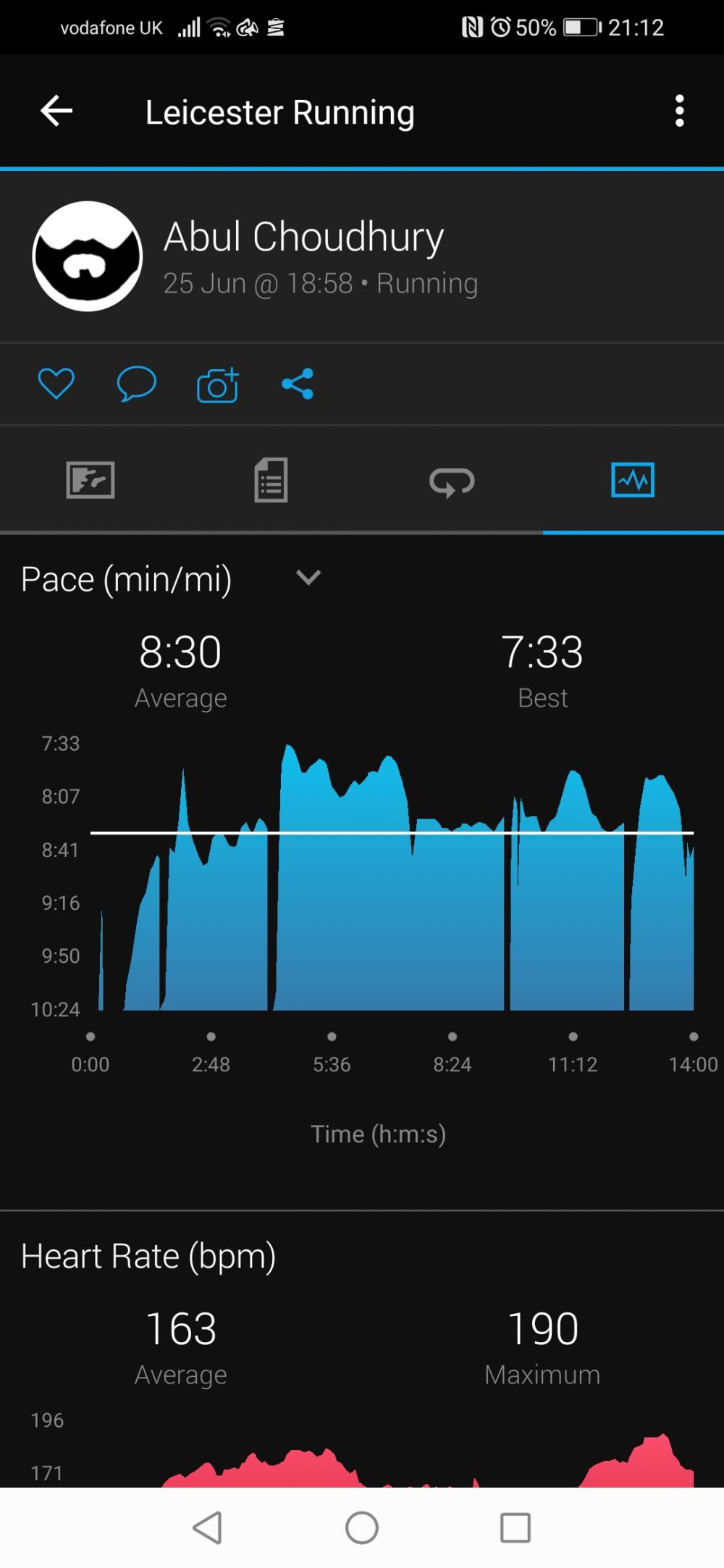Open the three-dot overflow menu
The height and width of the screenshot is (1568, 724).
click(678, 111)
